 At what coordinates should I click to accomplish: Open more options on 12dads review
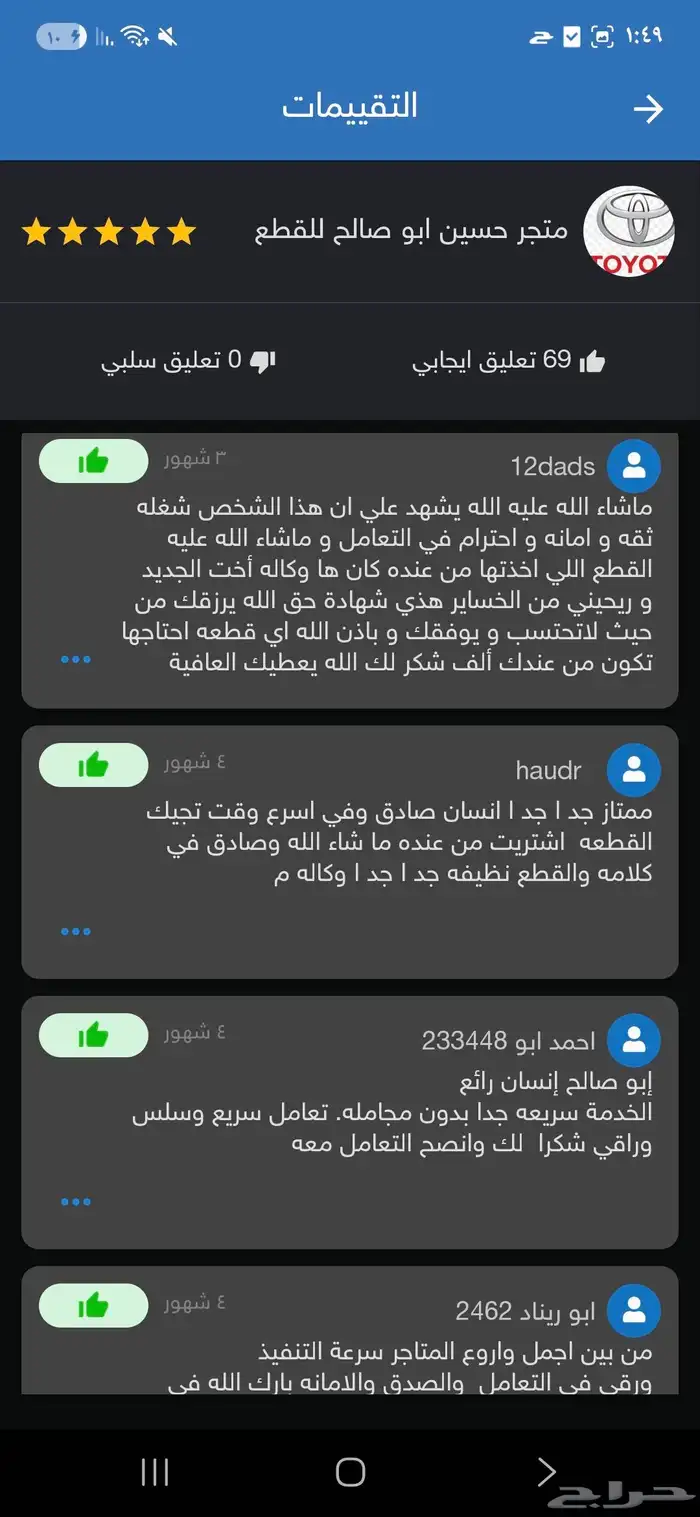[x=76, y=660]
